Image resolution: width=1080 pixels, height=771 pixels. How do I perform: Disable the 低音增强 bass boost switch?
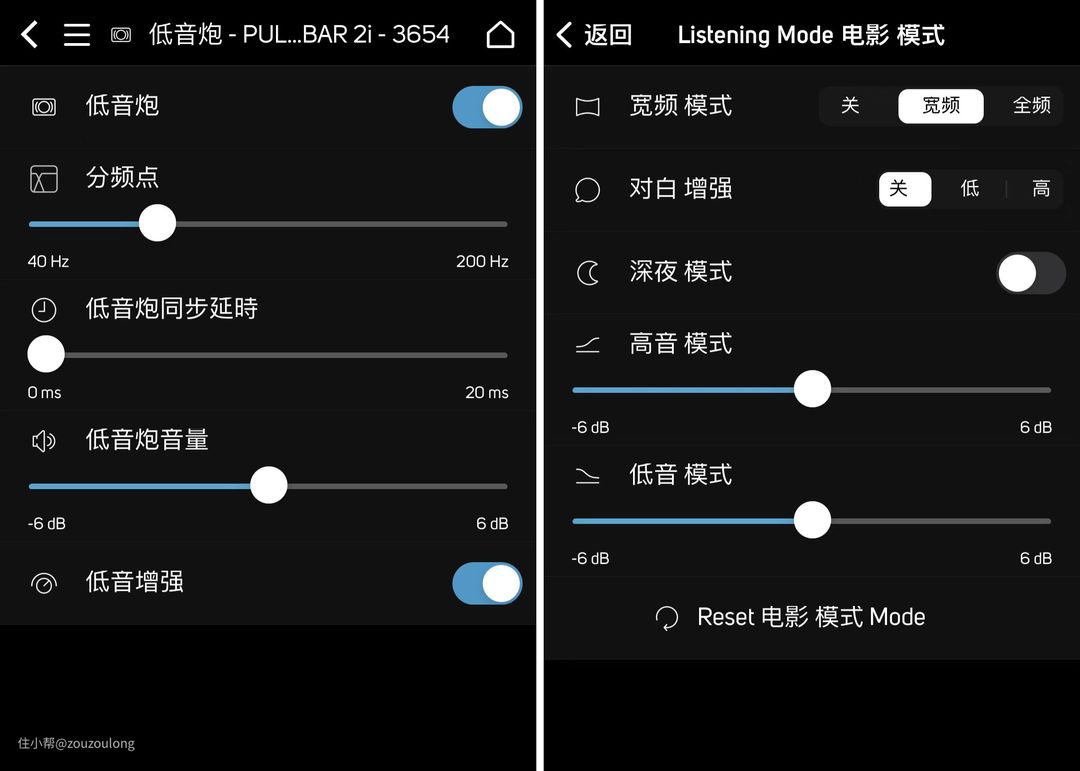tap(487, 584)
